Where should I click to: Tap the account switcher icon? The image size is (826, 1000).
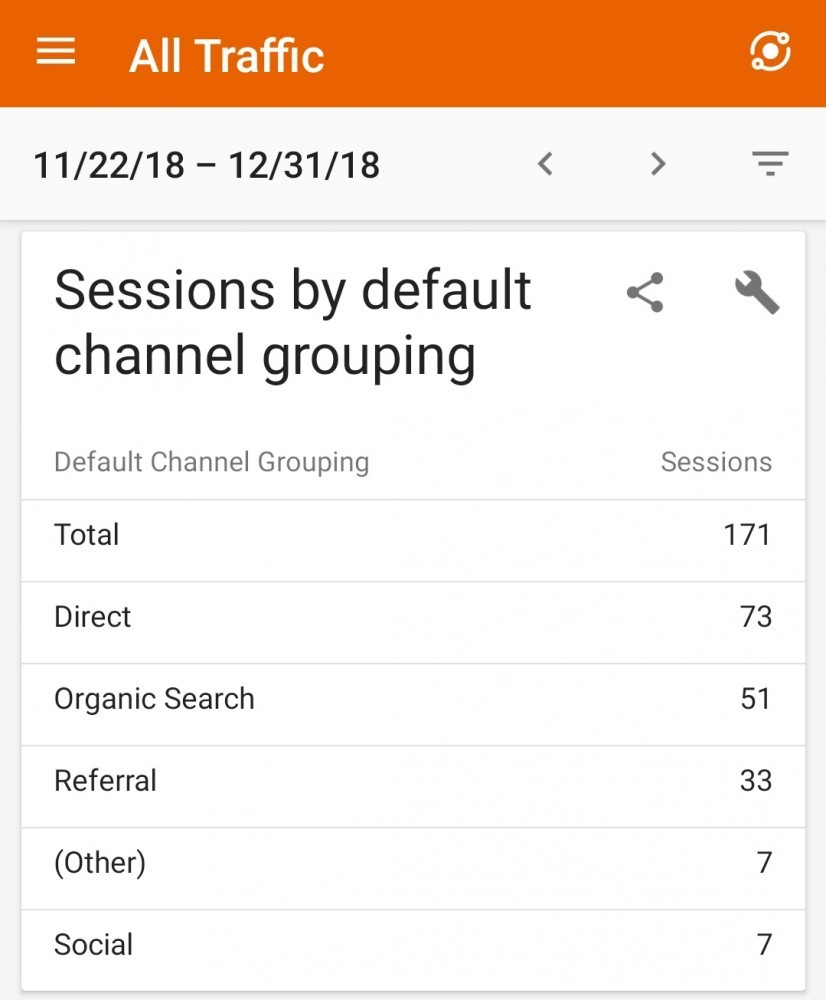click(770, 53)
